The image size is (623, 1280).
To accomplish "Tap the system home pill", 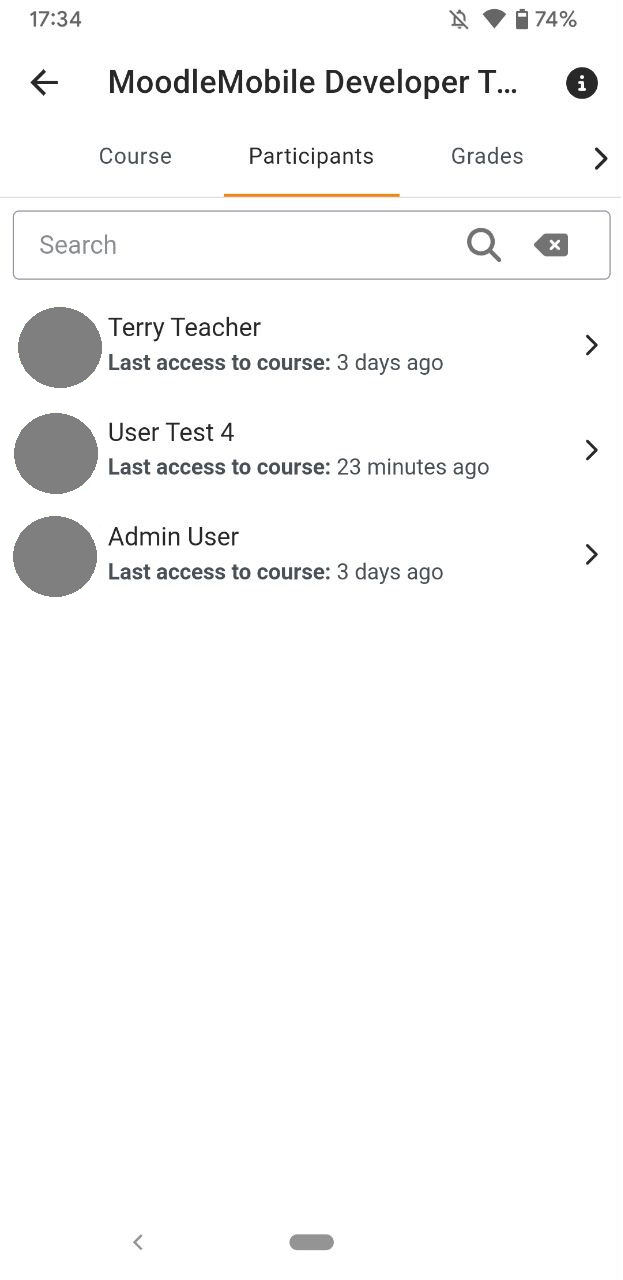I will tap(311, 1242).
